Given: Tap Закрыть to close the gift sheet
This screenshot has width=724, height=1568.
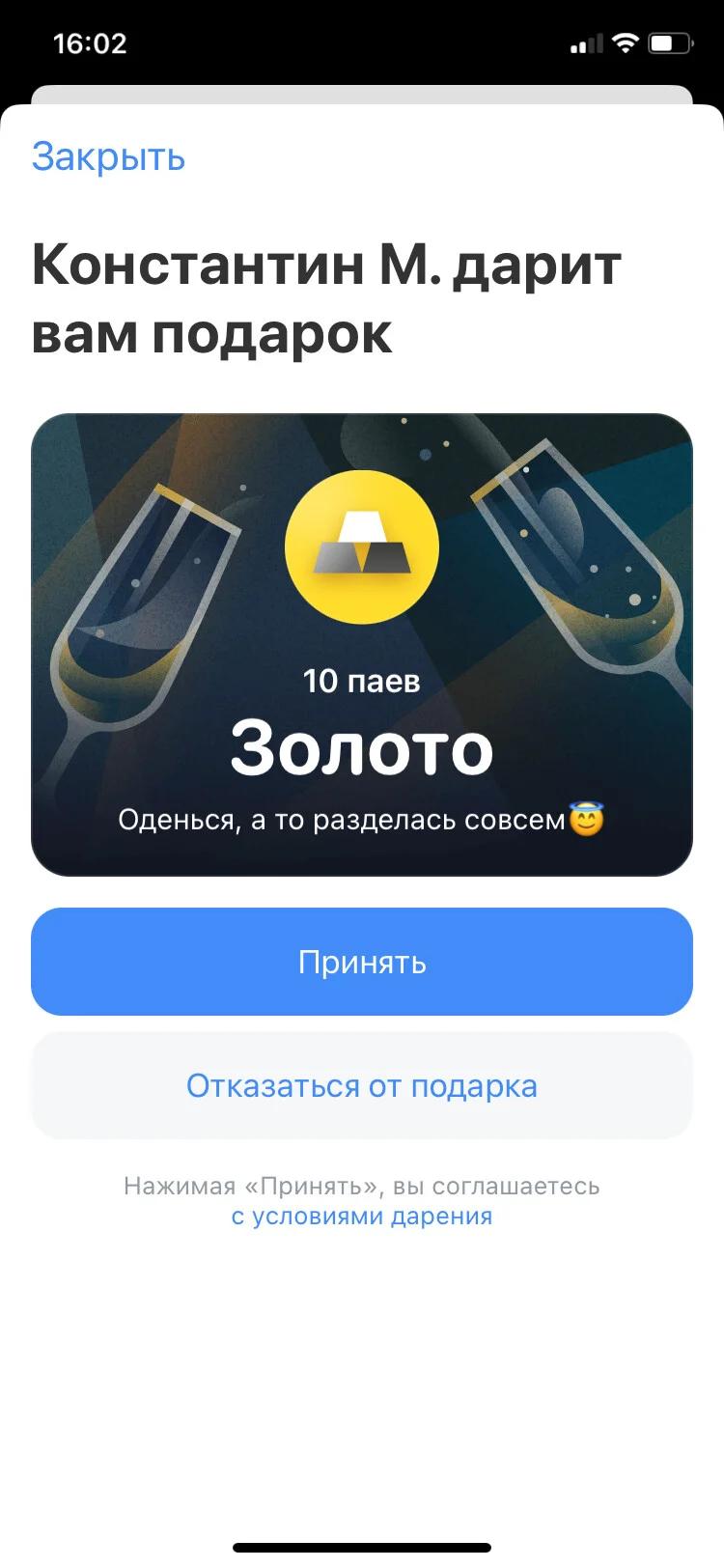Looking at the screenshot, I should [108, 156].
